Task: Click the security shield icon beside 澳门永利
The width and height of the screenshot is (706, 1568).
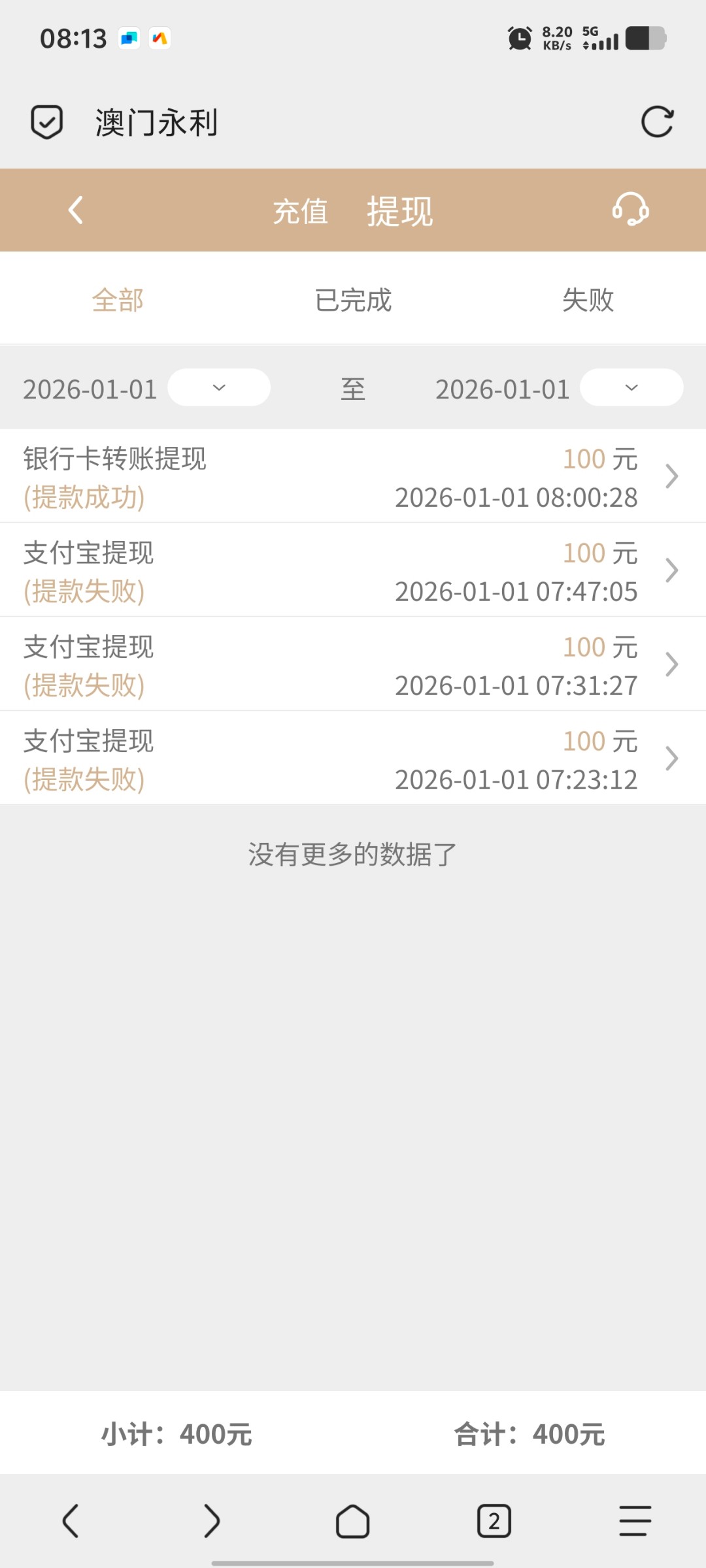Action: (46, 122)
